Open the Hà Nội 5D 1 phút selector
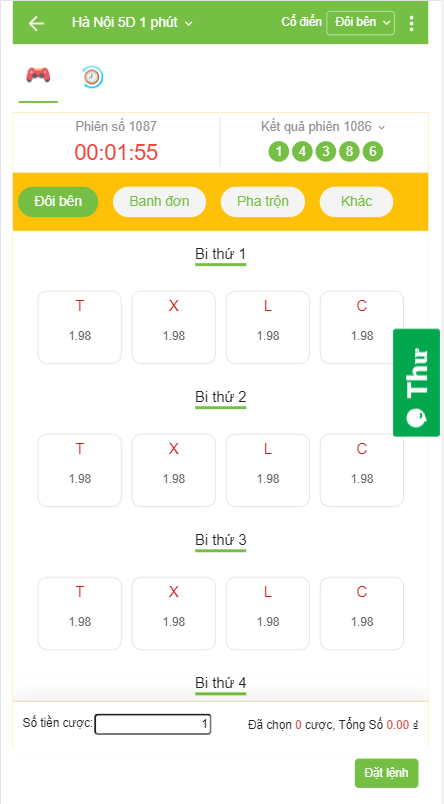This screenshot has height=804, width=444. point(132,23)
